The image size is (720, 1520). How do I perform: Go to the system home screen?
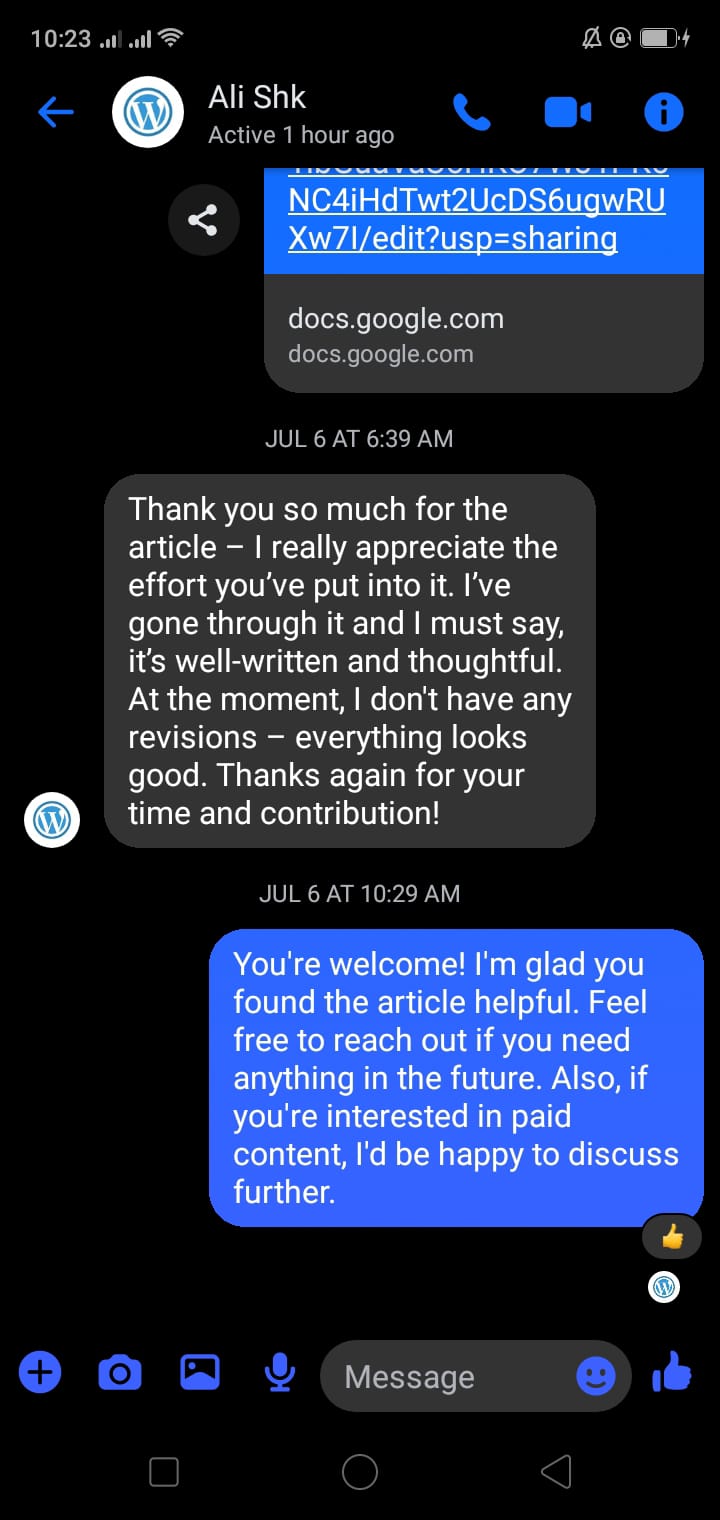[359, 1471]
